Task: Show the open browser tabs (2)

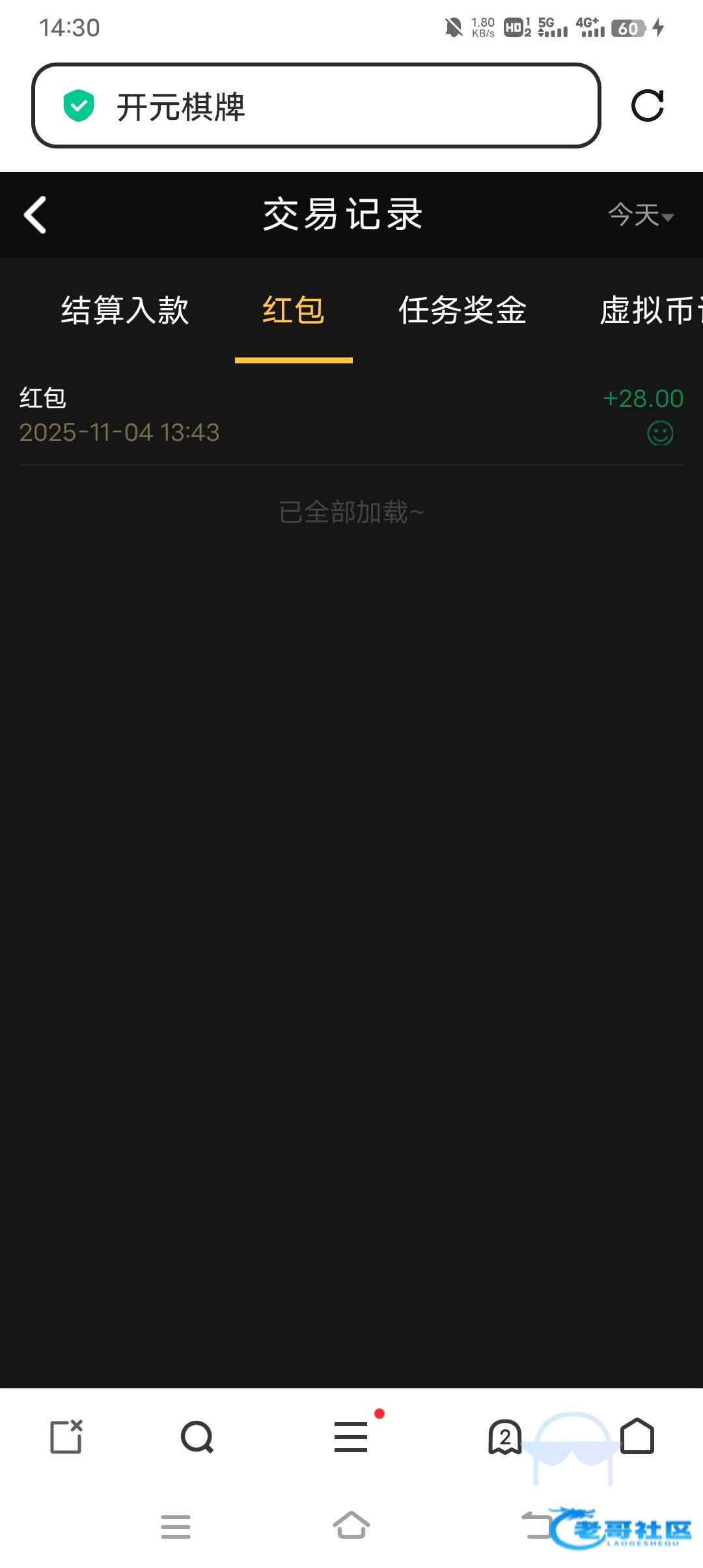Action: pos(505,1436)
